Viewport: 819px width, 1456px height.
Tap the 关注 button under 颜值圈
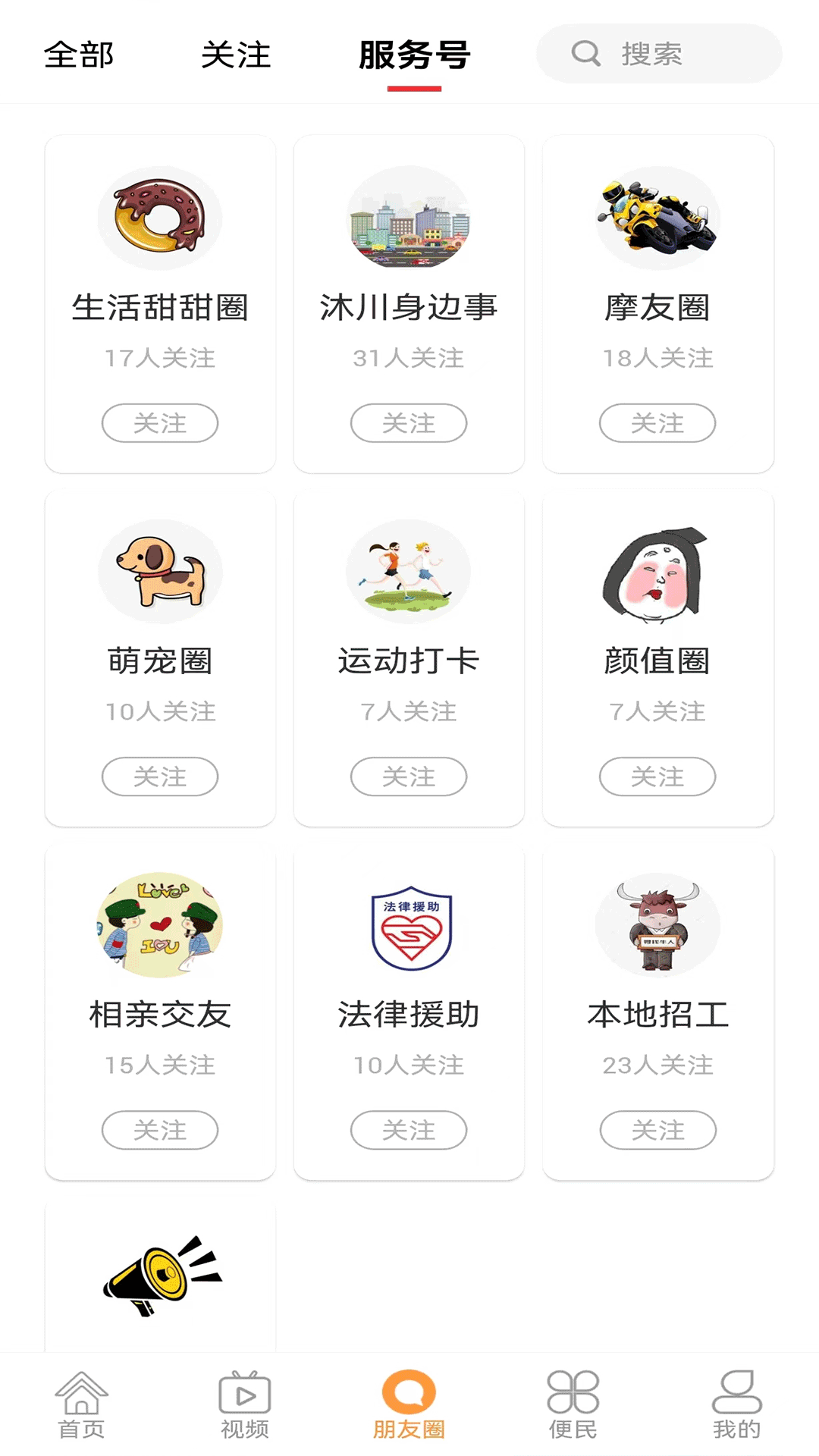click(x=657, y=777)
